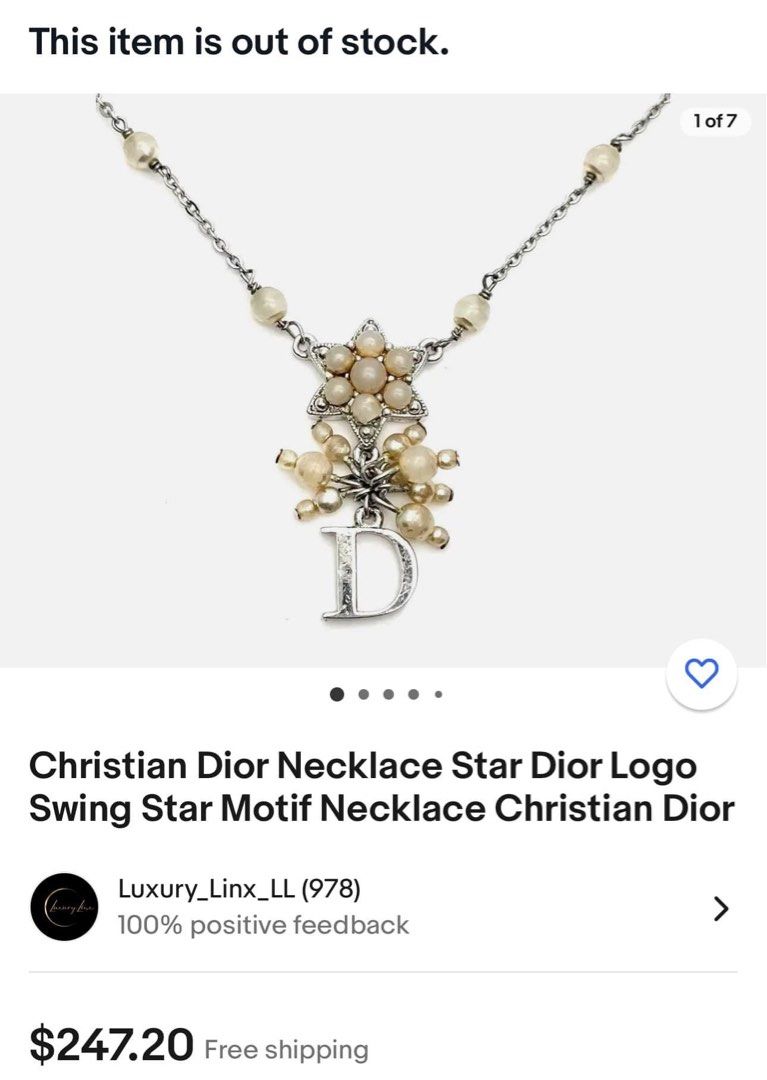Select the fourth pagination dot

pyautogui.click(x=411, y=690)
